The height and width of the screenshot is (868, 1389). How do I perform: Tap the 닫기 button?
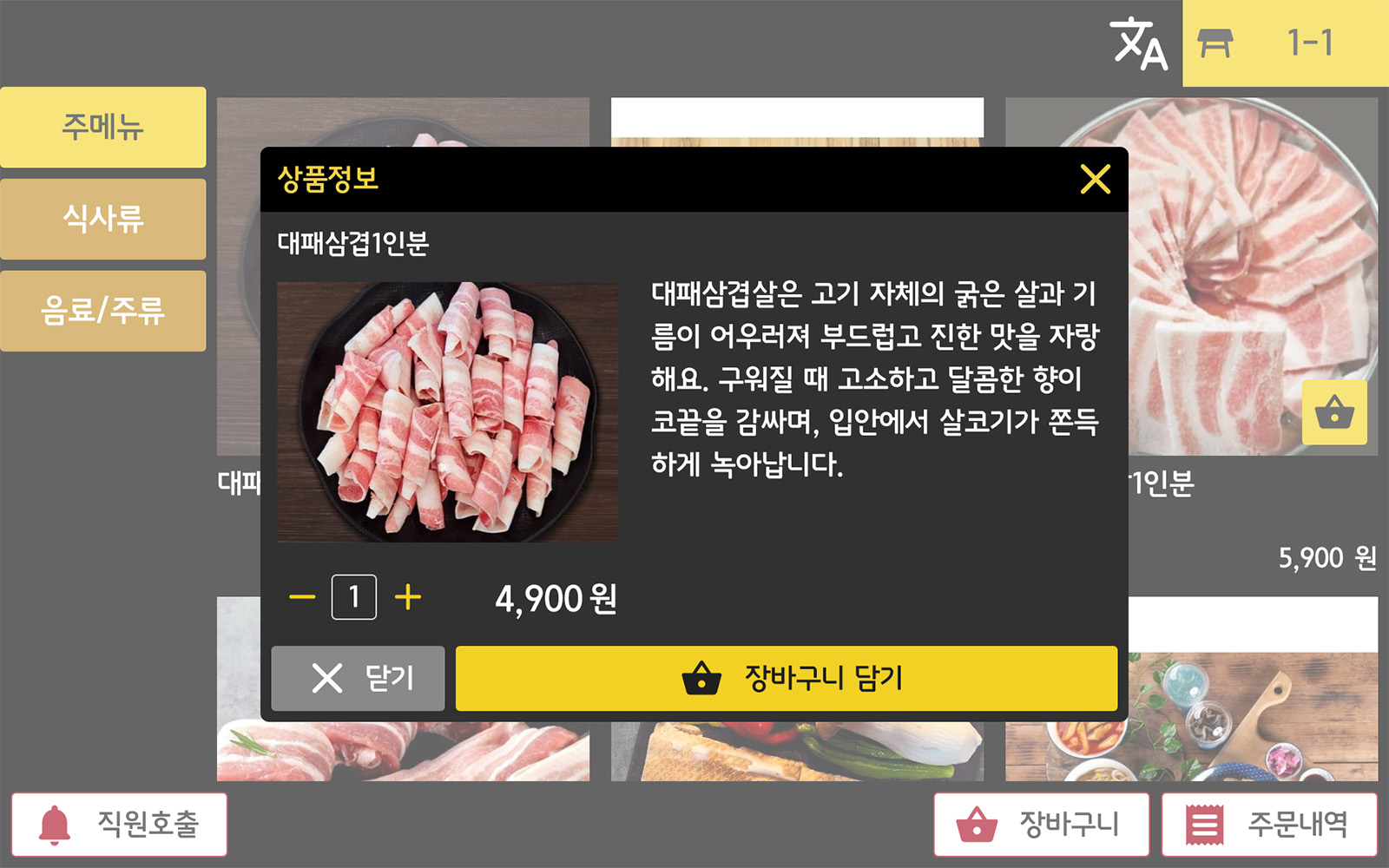358,678
